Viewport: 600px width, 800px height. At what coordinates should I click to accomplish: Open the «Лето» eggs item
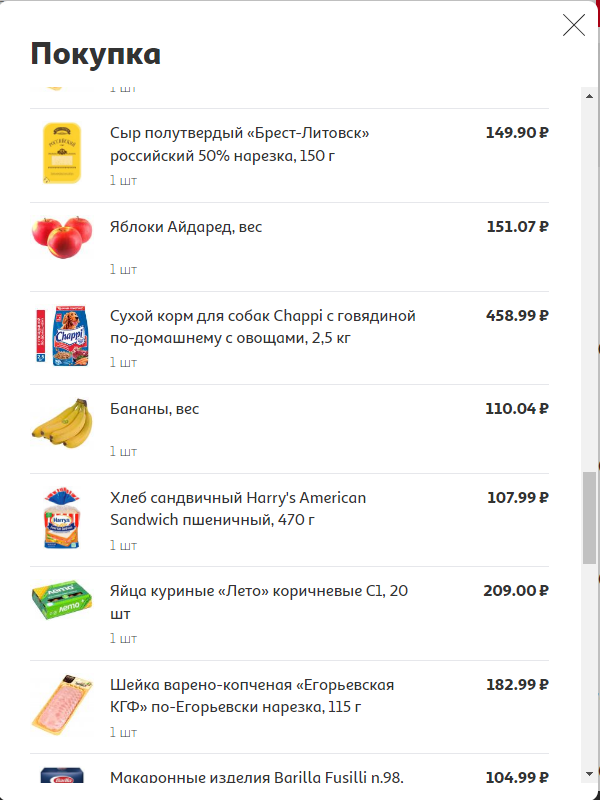[x=258, y=601]
